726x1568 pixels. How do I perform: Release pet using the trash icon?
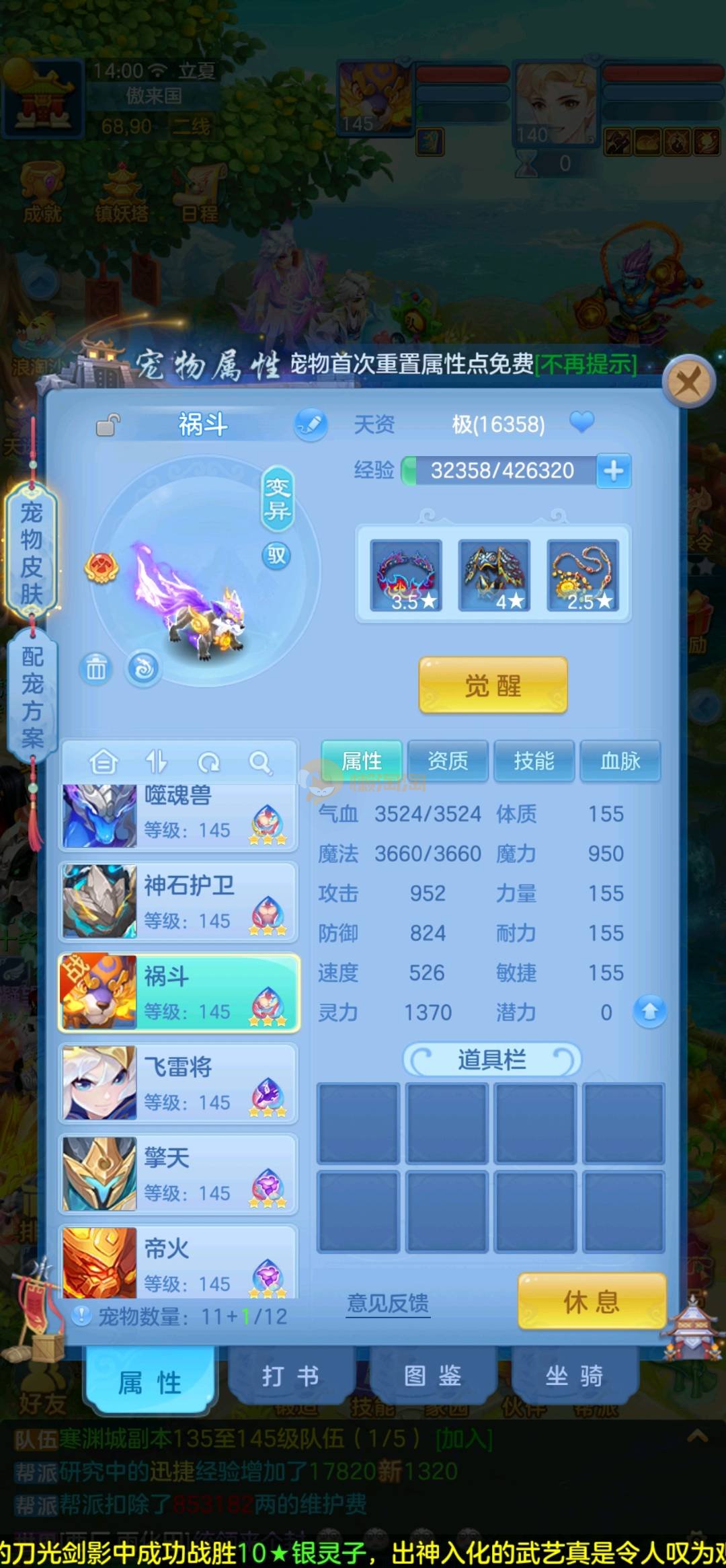point(95,669)
